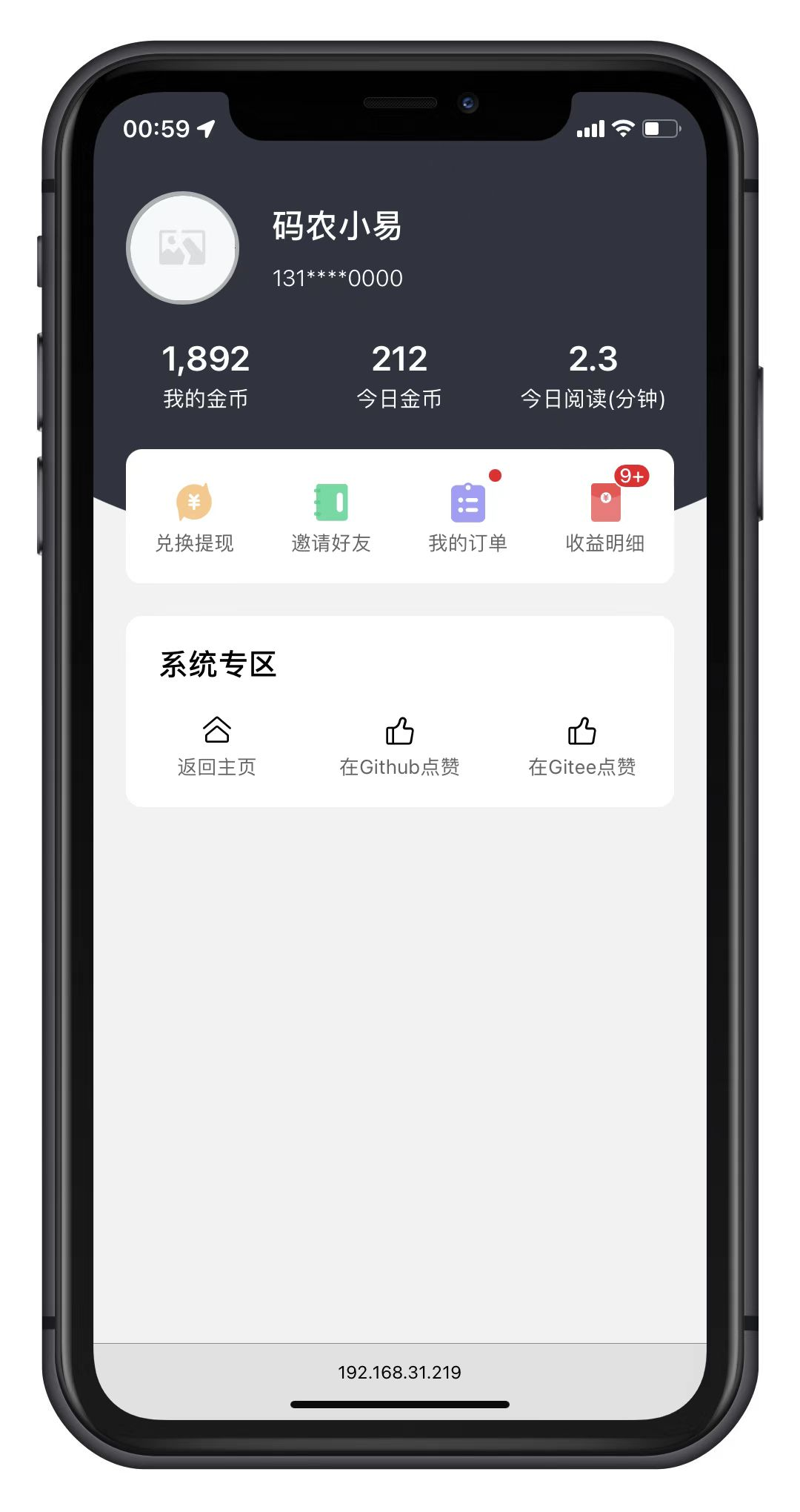
Task: Go to 返回主页 home page
Action: click(216, 746)
